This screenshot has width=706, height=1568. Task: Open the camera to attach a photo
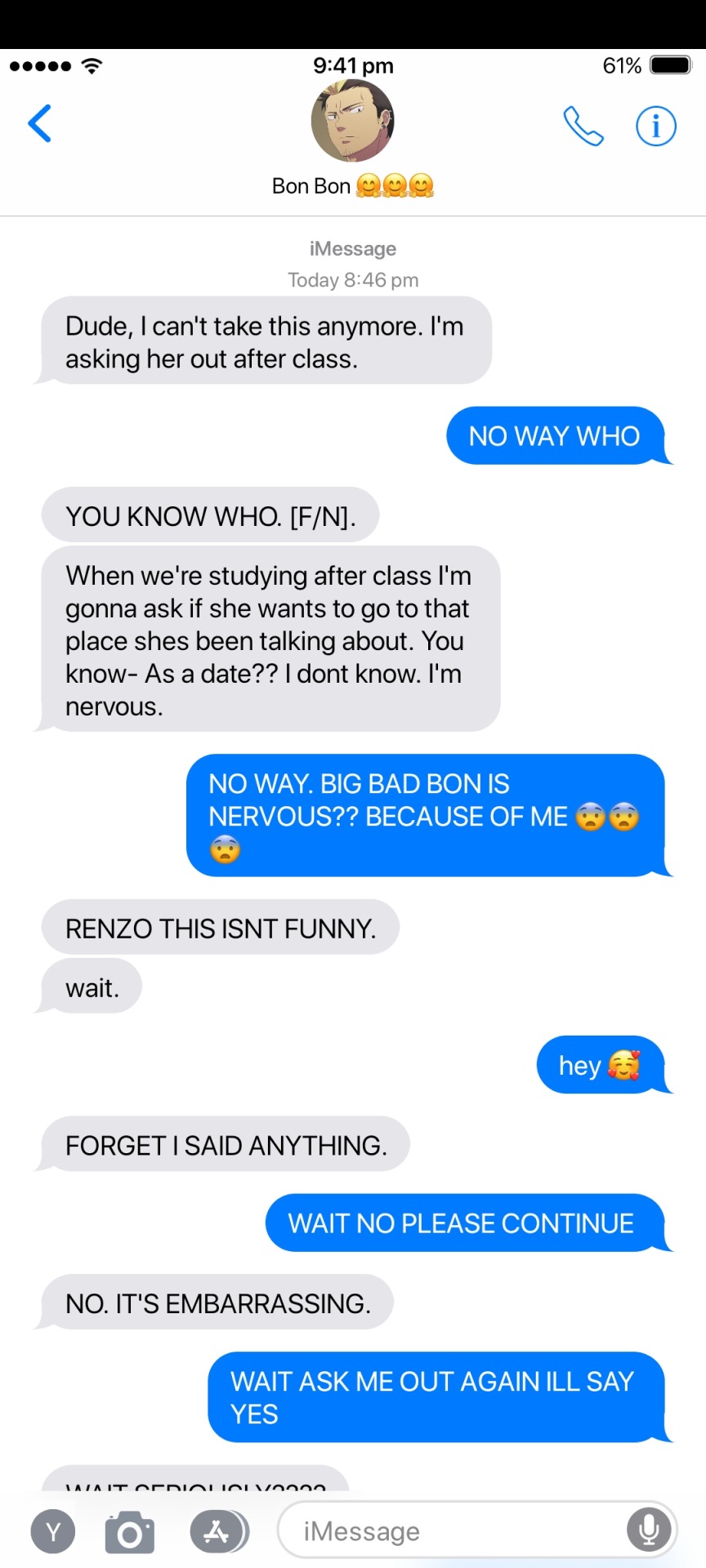click(x=129, y=1531)
